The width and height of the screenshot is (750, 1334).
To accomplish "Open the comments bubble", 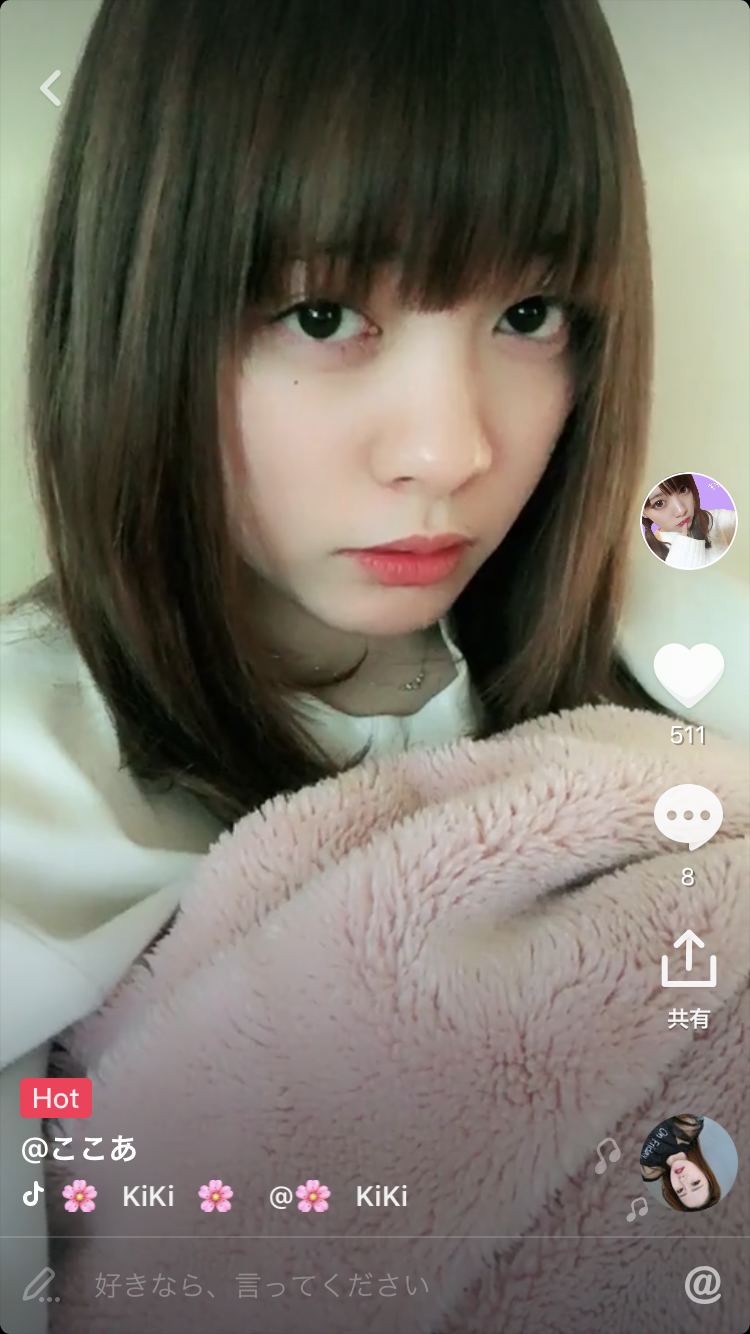I will (x=688, y=817).
